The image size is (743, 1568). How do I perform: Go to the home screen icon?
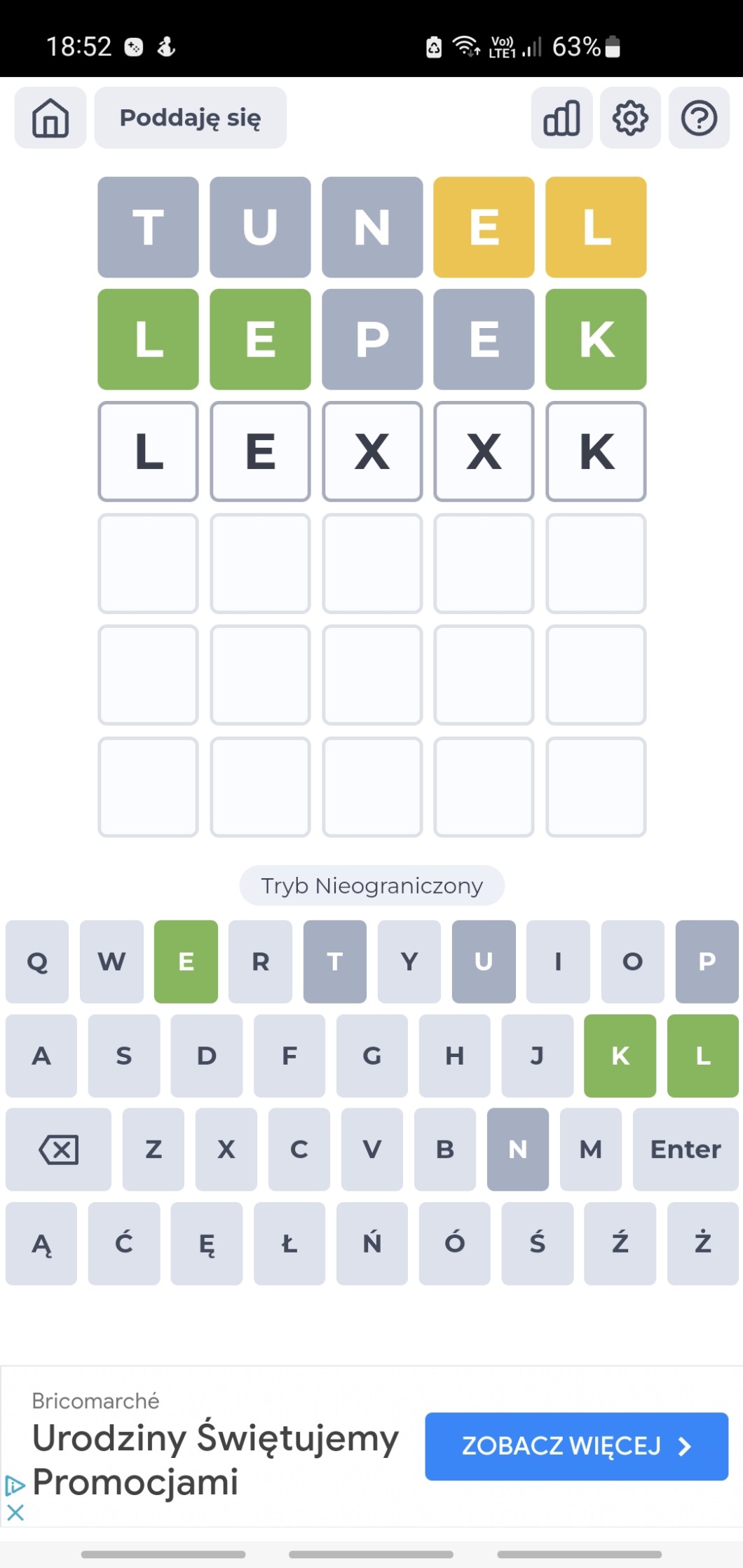[50, 118]
